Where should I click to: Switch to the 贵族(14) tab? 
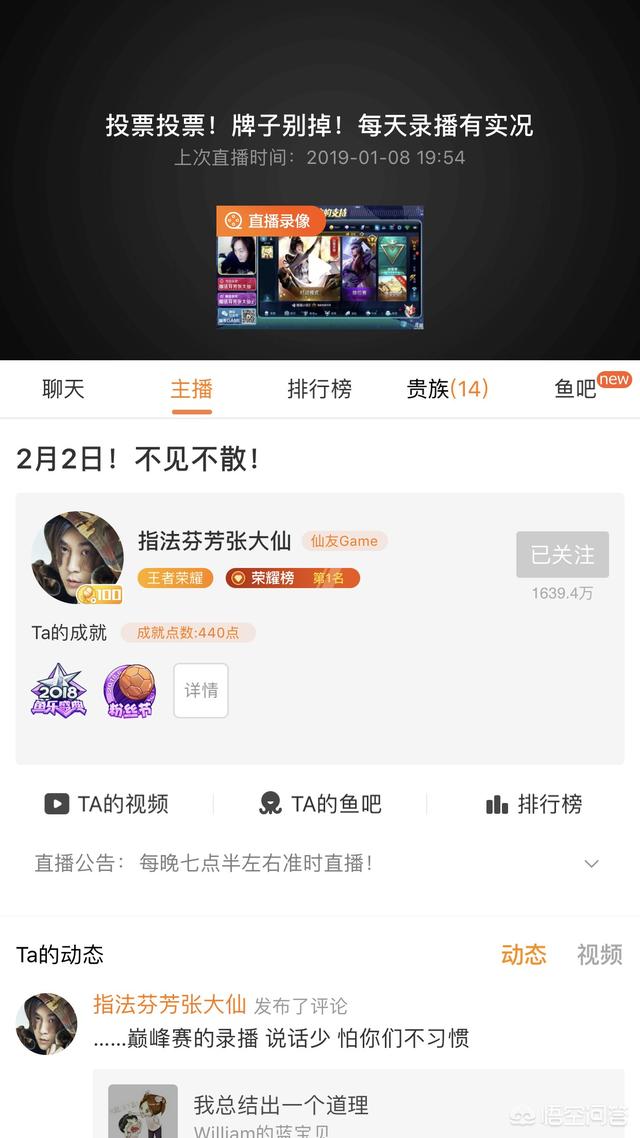pos(447,389)
